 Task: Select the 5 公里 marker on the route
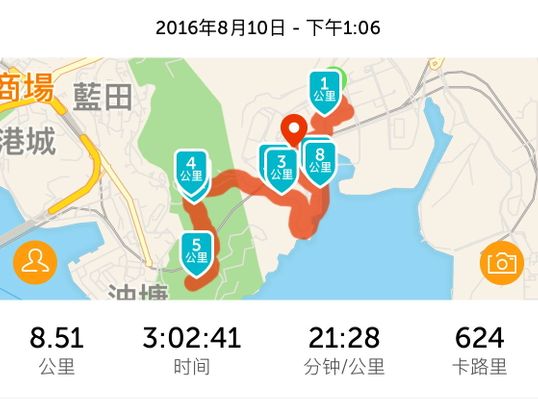point(197,255)
